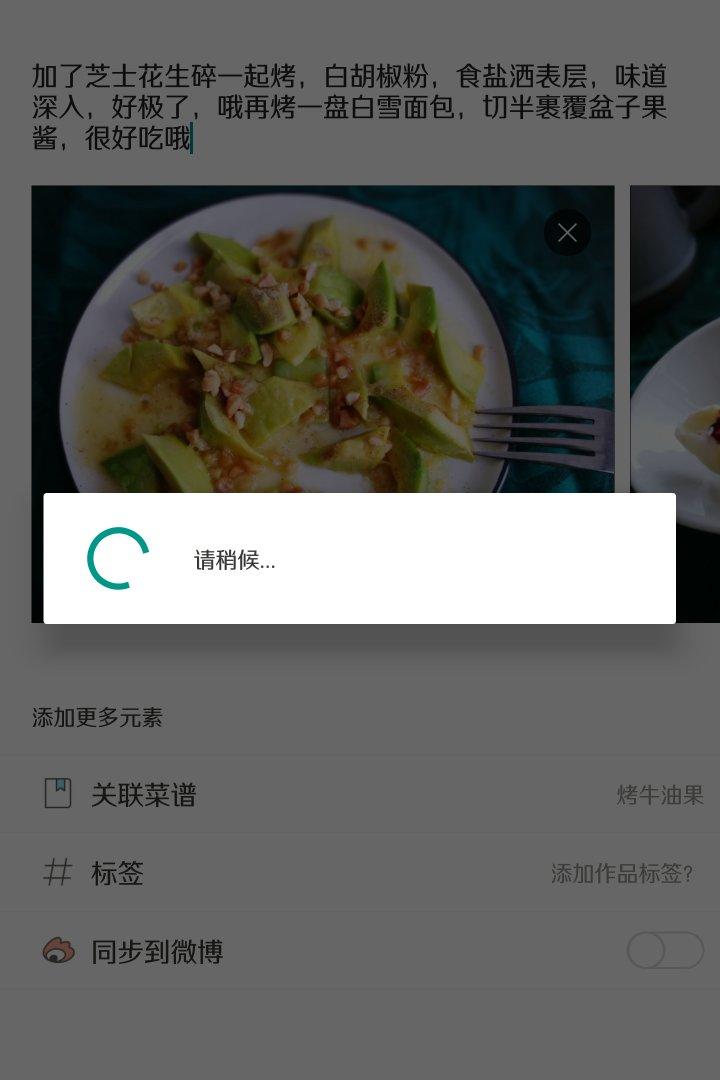Screen dimensions: 720x1080
Task: Click the 添加作品标签? hint text
Action: 621,872
